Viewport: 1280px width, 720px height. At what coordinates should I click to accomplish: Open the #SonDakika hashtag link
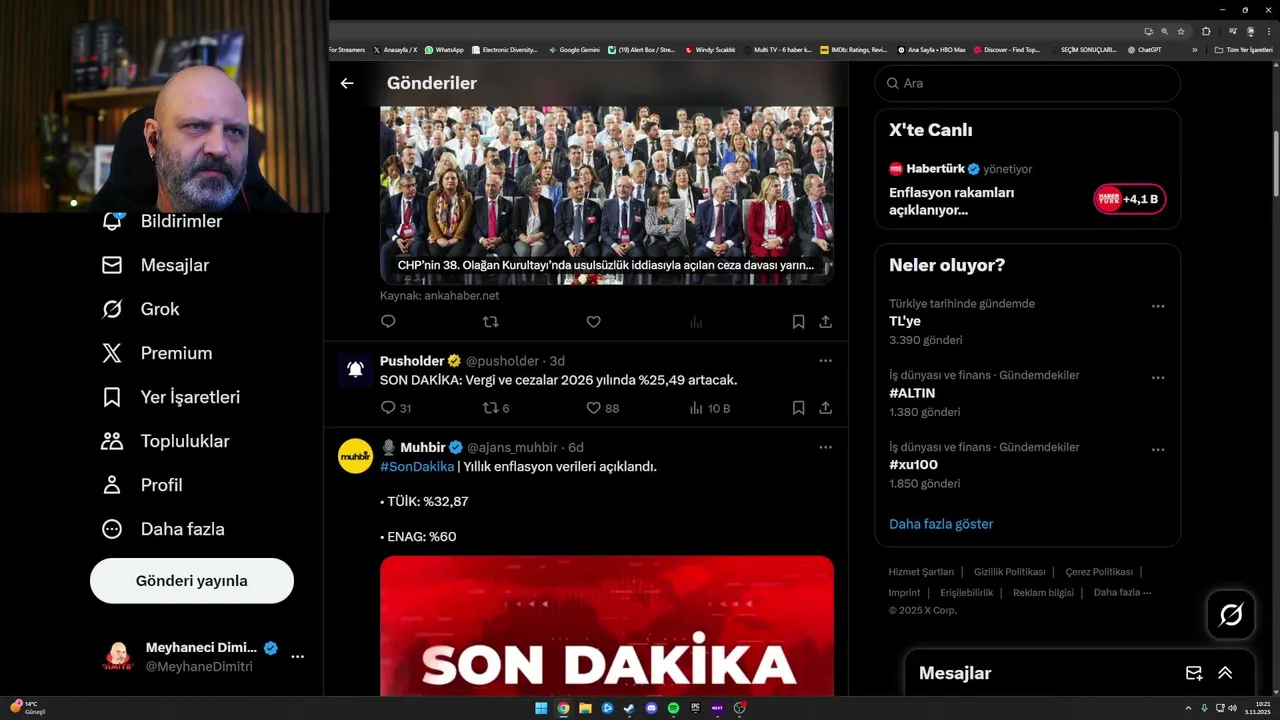point(417,467)
